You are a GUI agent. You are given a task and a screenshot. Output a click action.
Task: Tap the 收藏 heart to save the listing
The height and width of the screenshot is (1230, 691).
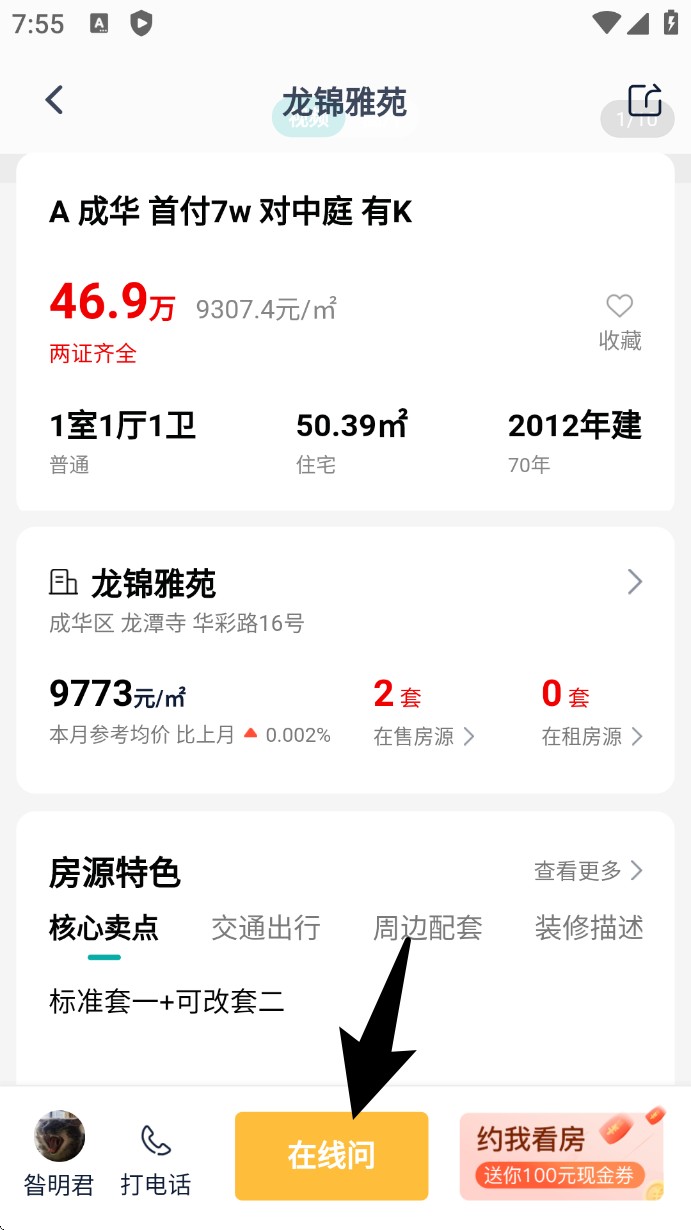click(x=620, y=322)
